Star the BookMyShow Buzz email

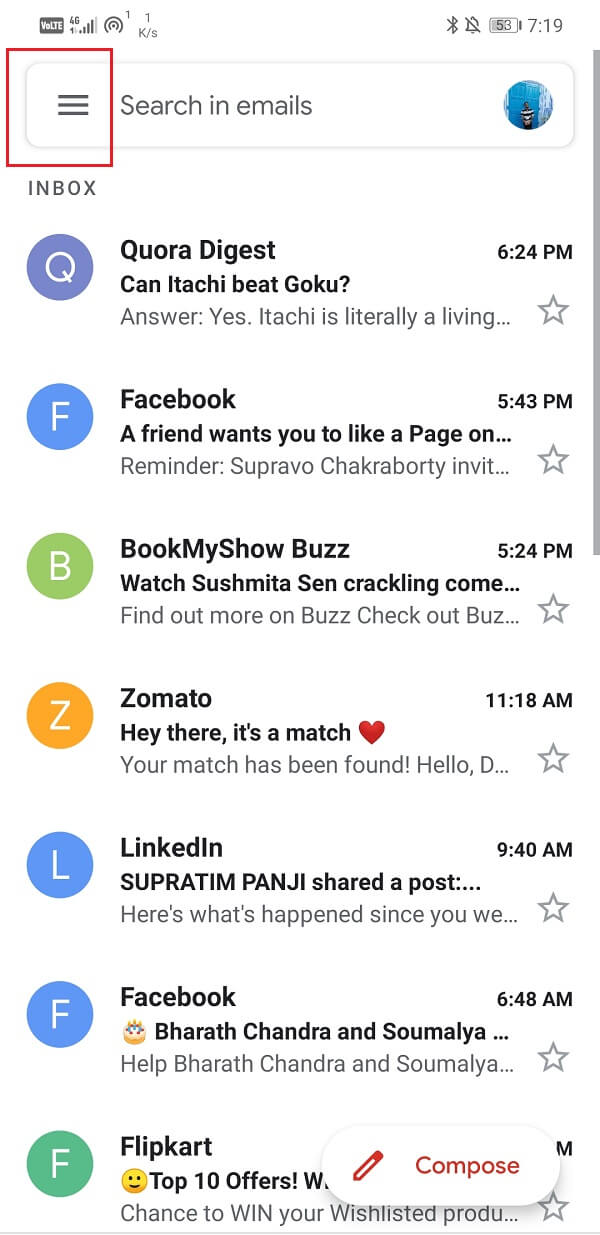pos(553,609)
